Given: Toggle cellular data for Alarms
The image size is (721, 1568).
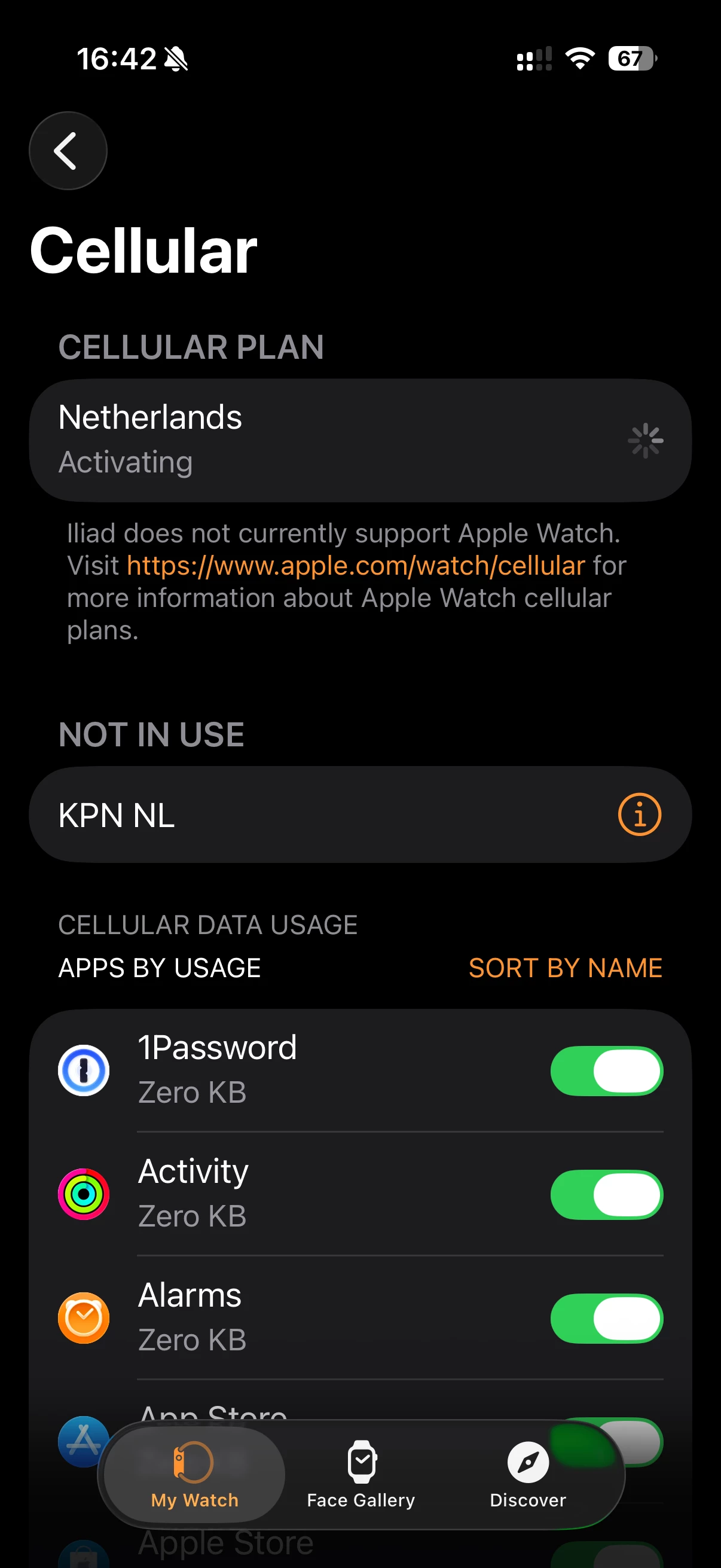Looking at the screenshot, I should point(606,1318).
